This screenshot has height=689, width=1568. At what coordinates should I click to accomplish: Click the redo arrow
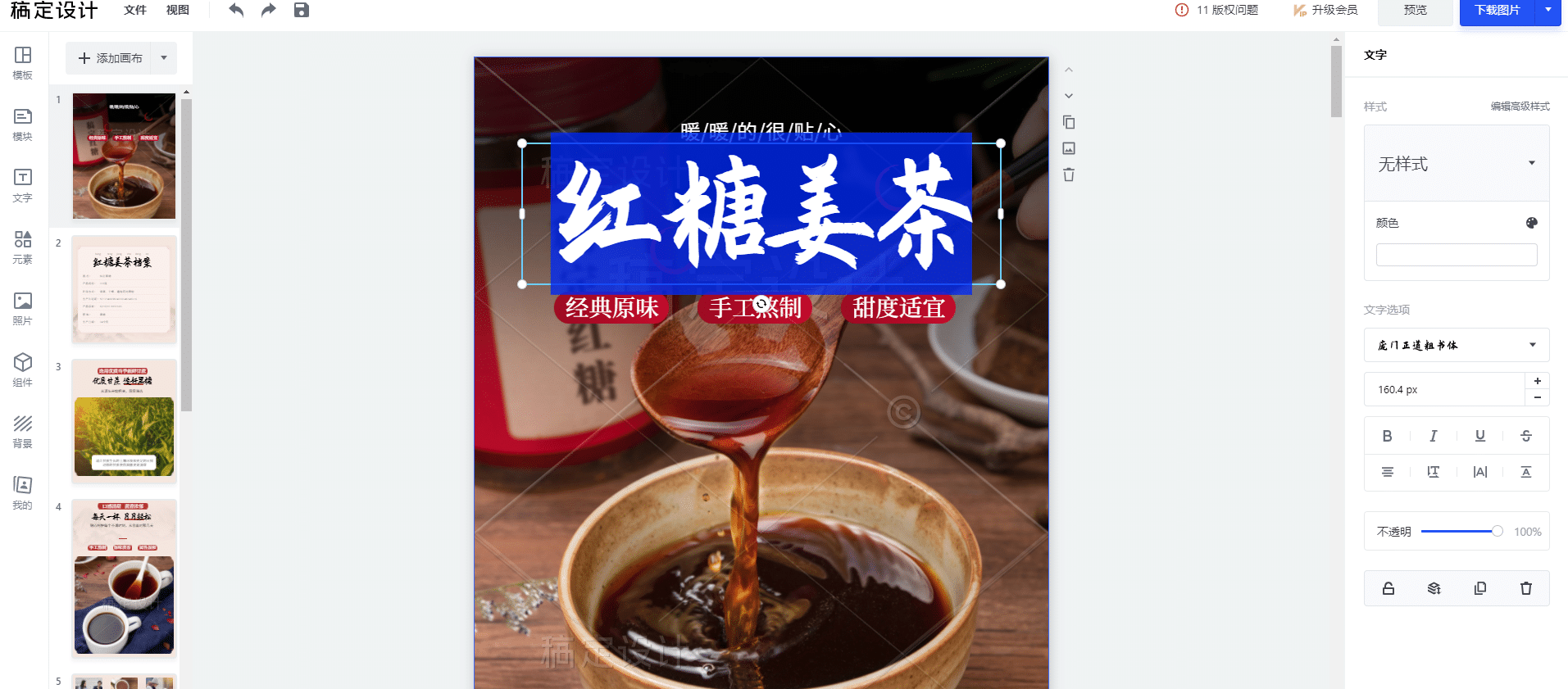(268, 10)
